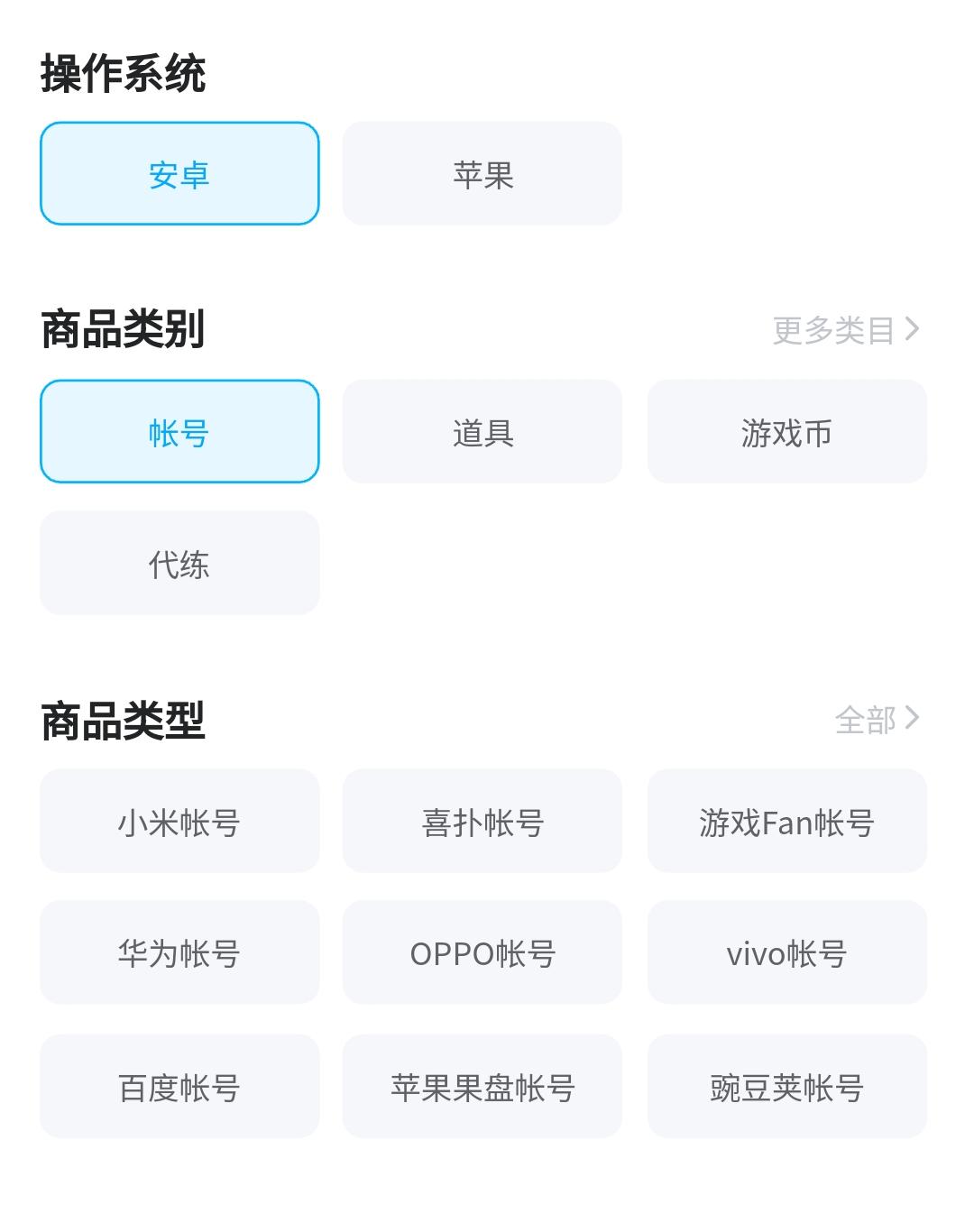Open 更多类目 for more categories
The image size is (974, 1232).
pos(845,330)
